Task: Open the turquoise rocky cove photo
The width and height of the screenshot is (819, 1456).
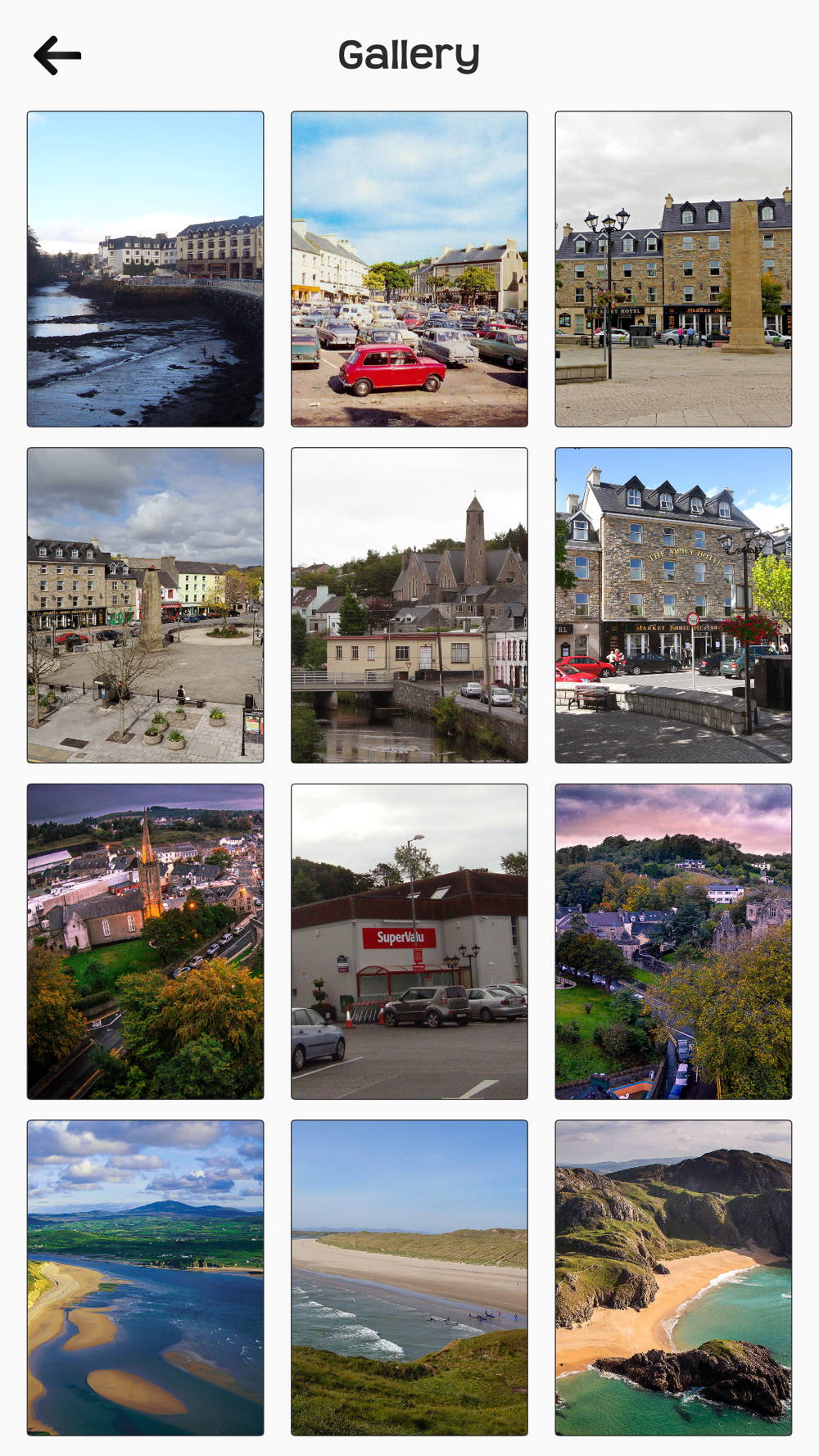Action: coord(673,1277)
